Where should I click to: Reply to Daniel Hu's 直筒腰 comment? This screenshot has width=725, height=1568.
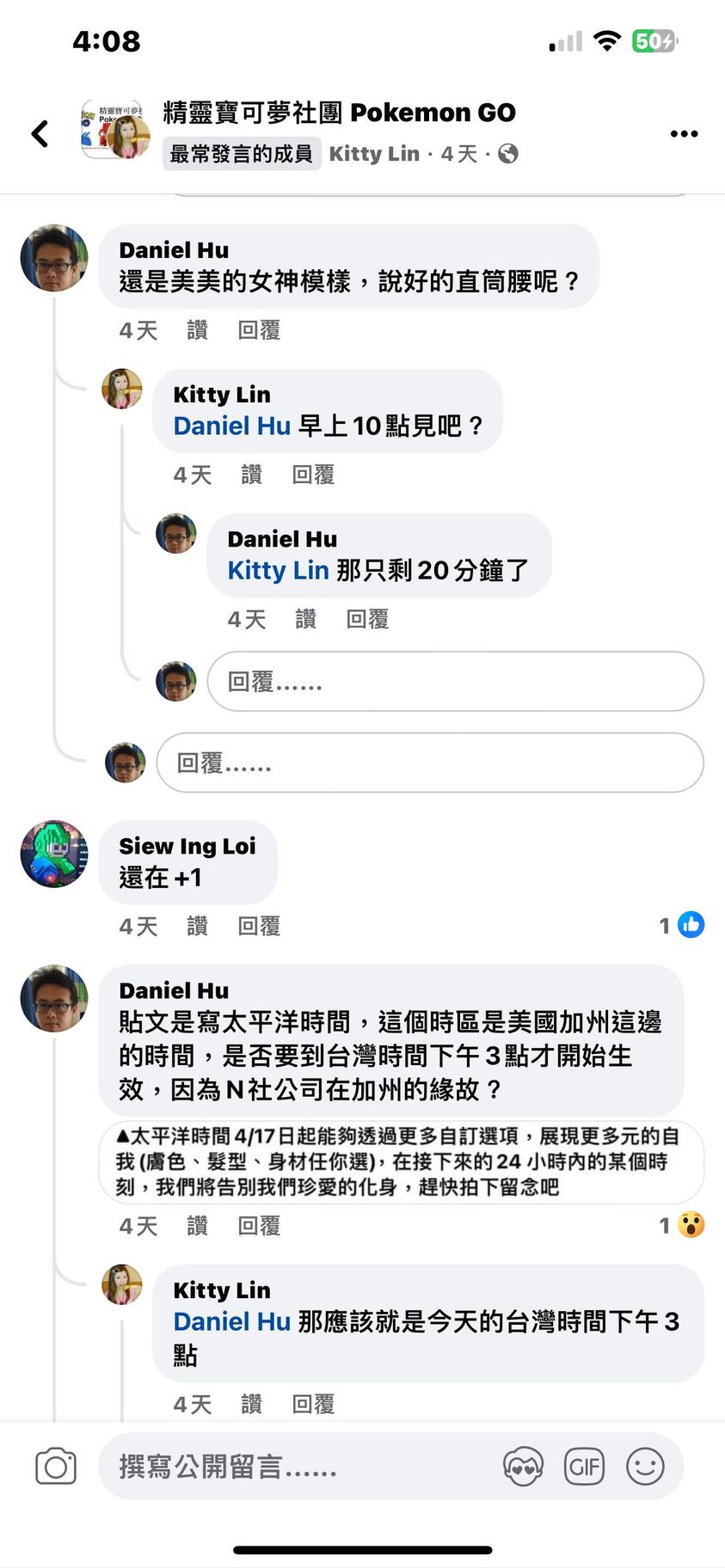(259, 330)
